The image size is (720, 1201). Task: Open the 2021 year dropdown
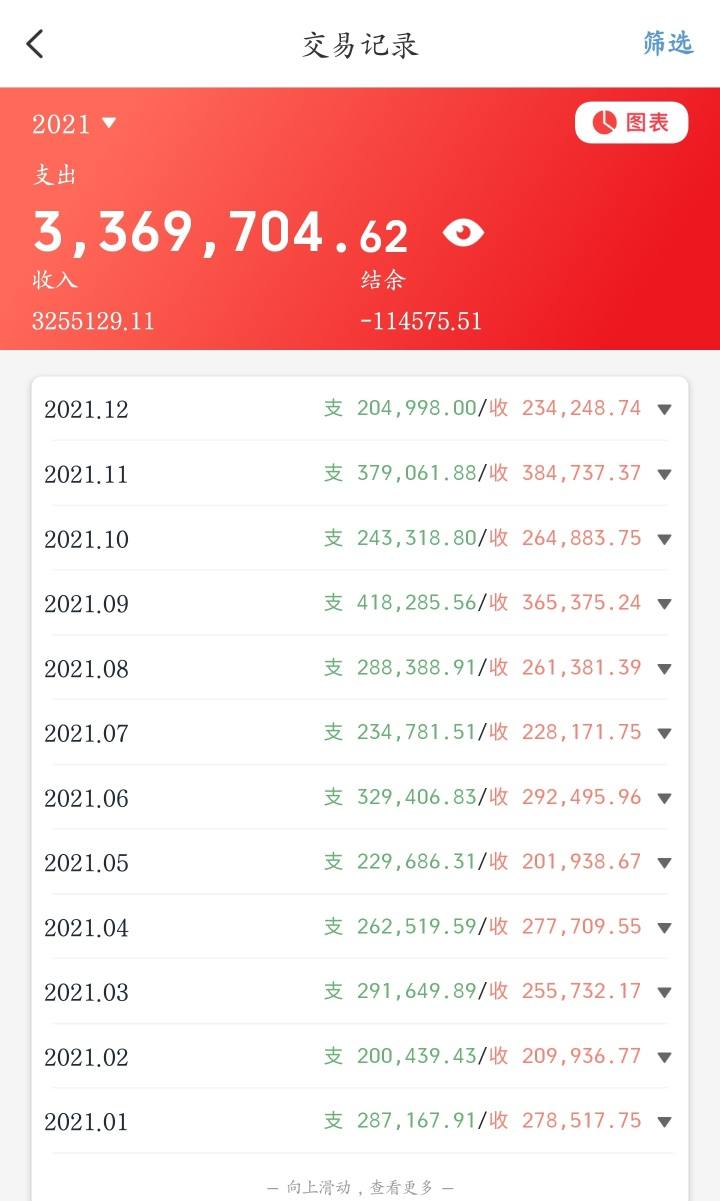click(x=75, y=124)
